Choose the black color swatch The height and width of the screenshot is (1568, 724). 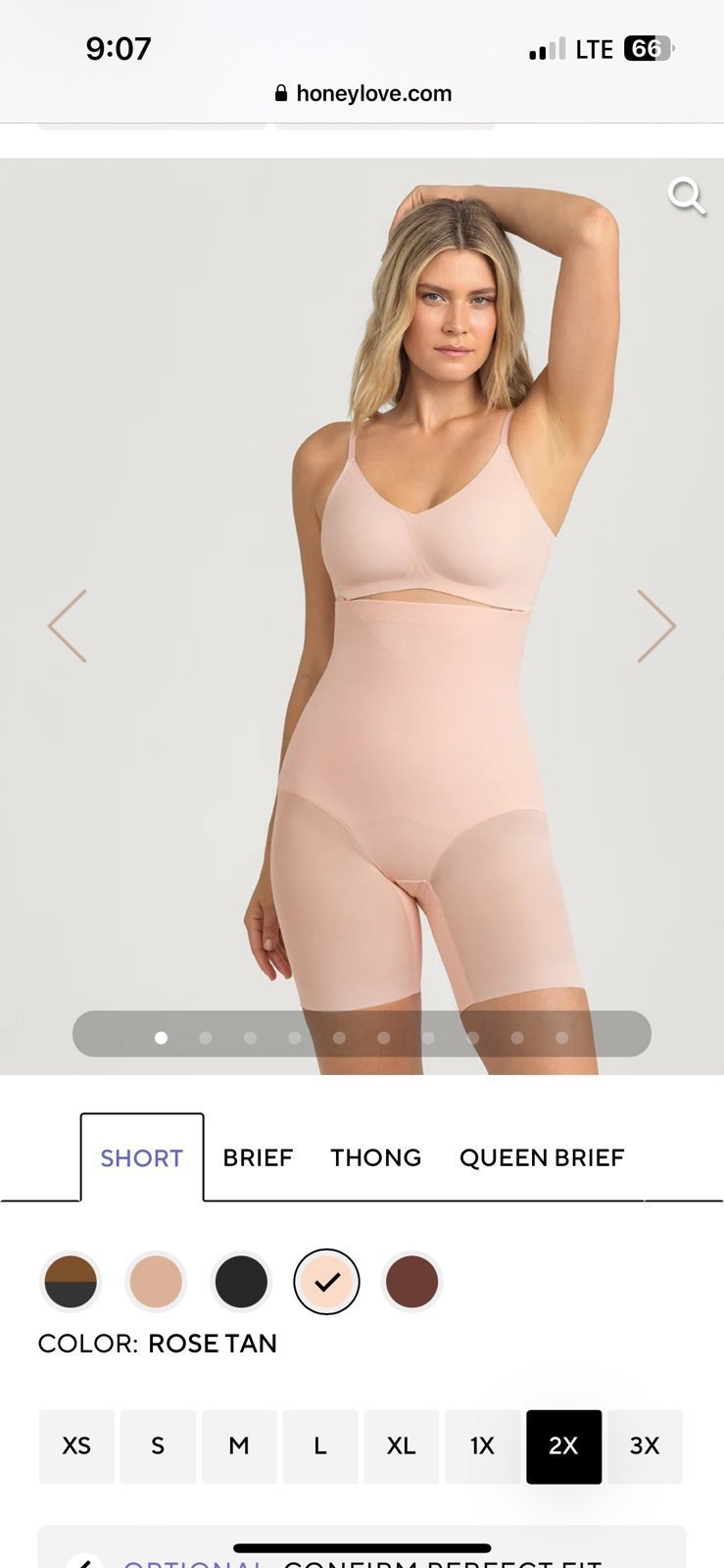[241, 1281]
